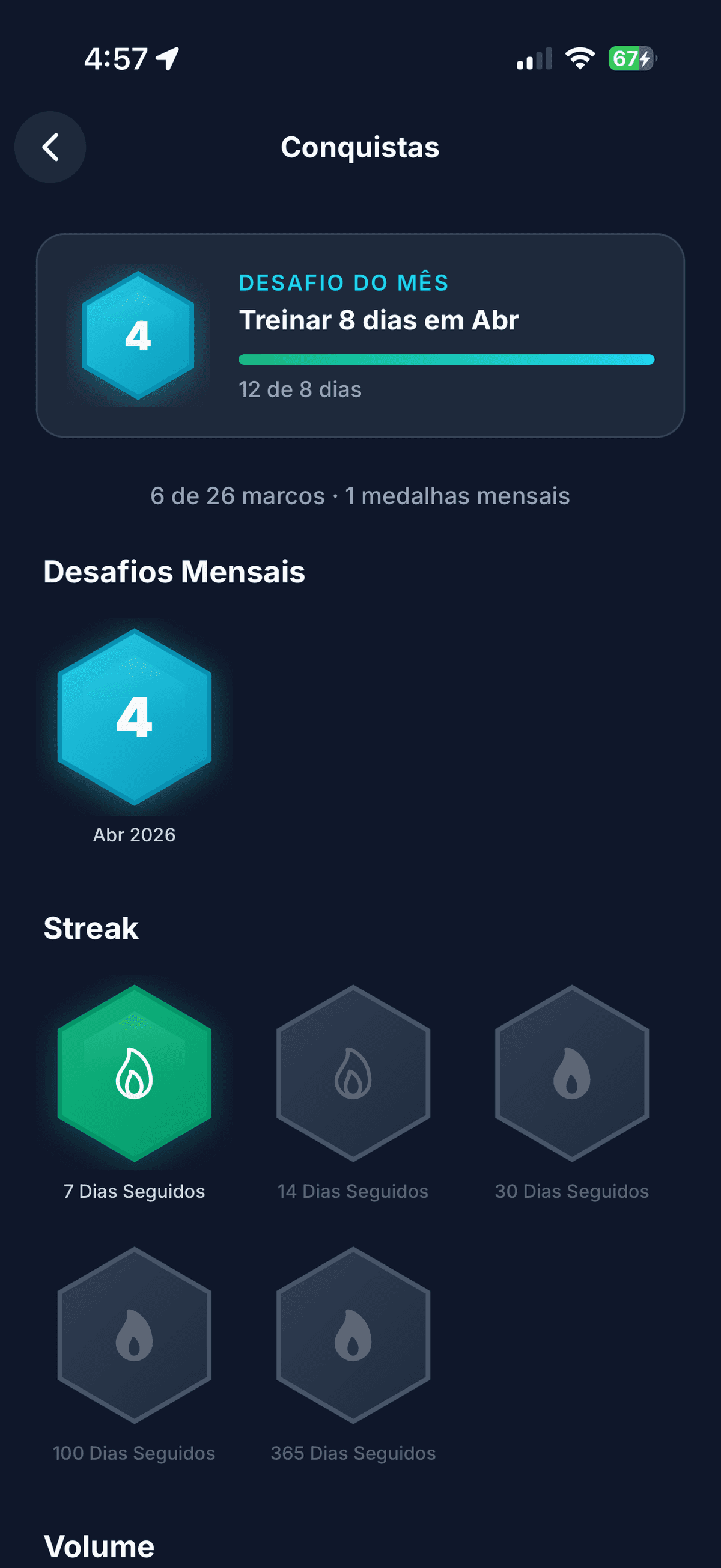Tap the 12 de 8 dias progress text
Viewport: 721px width, 1568px height.
pos(299,389)
